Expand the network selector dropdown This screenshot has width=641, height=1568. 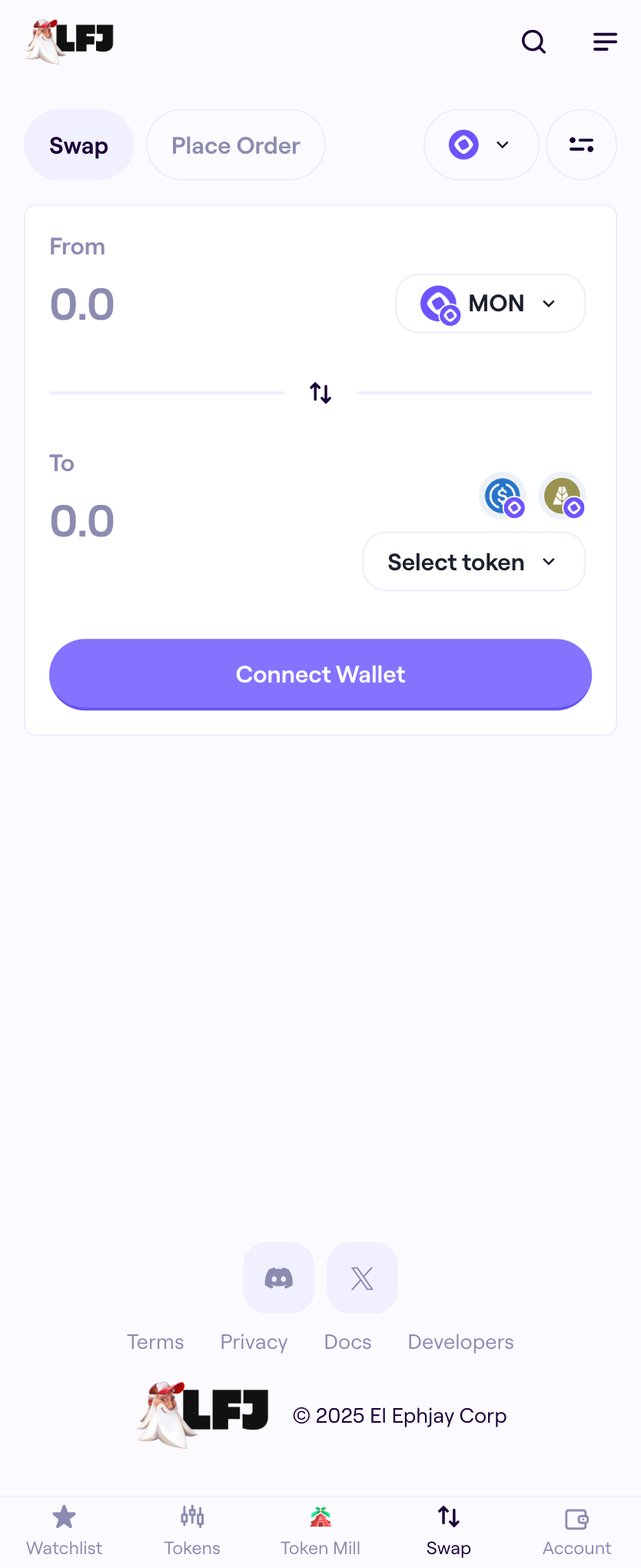point(481,145)
